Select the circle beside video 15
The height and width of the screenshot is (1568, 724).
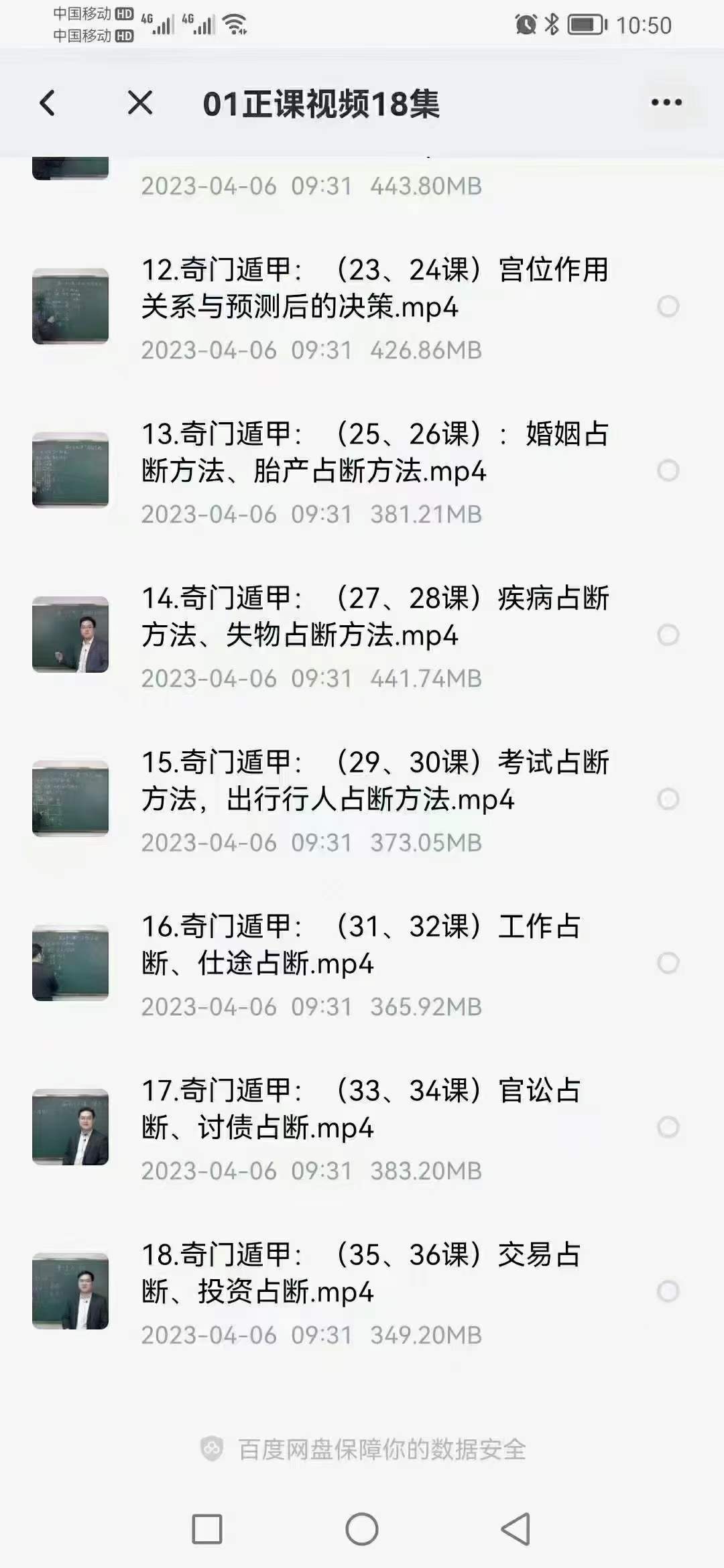(x=668, y=799)
